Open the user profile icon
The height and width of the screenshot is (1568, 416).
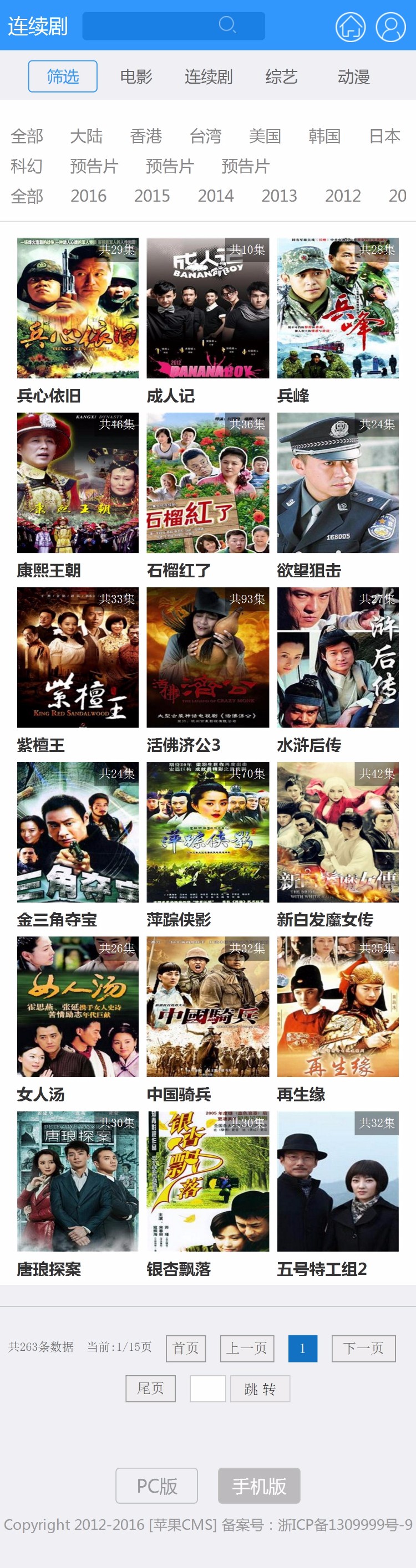390,27
